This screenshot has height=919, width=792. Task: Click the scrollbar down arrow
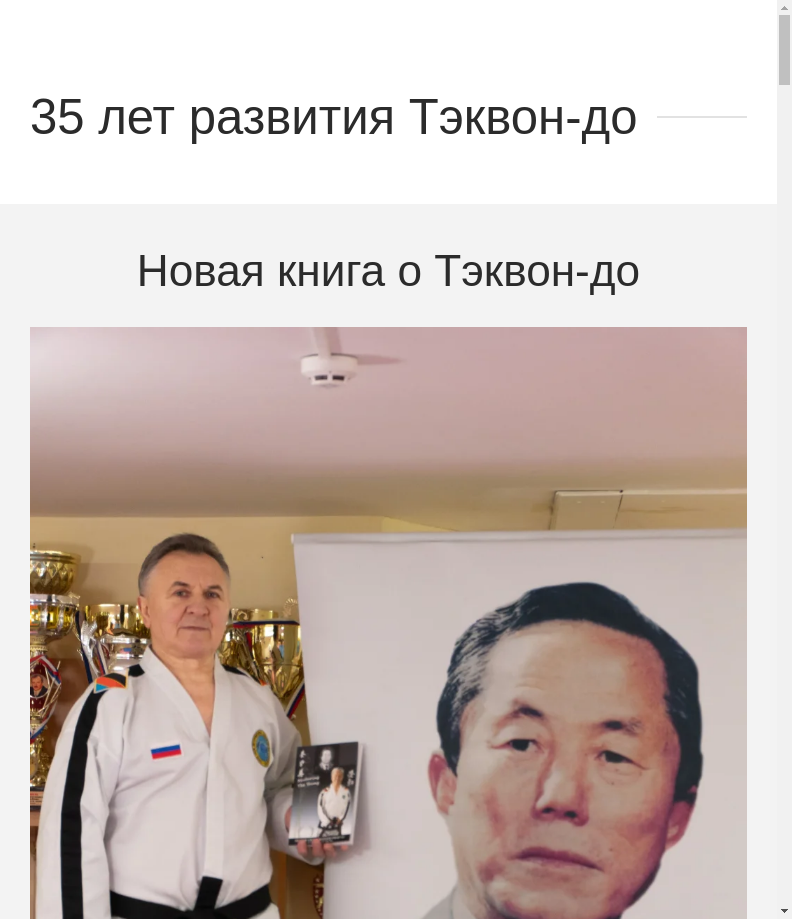pyautogui.click(x=784, y=911)
